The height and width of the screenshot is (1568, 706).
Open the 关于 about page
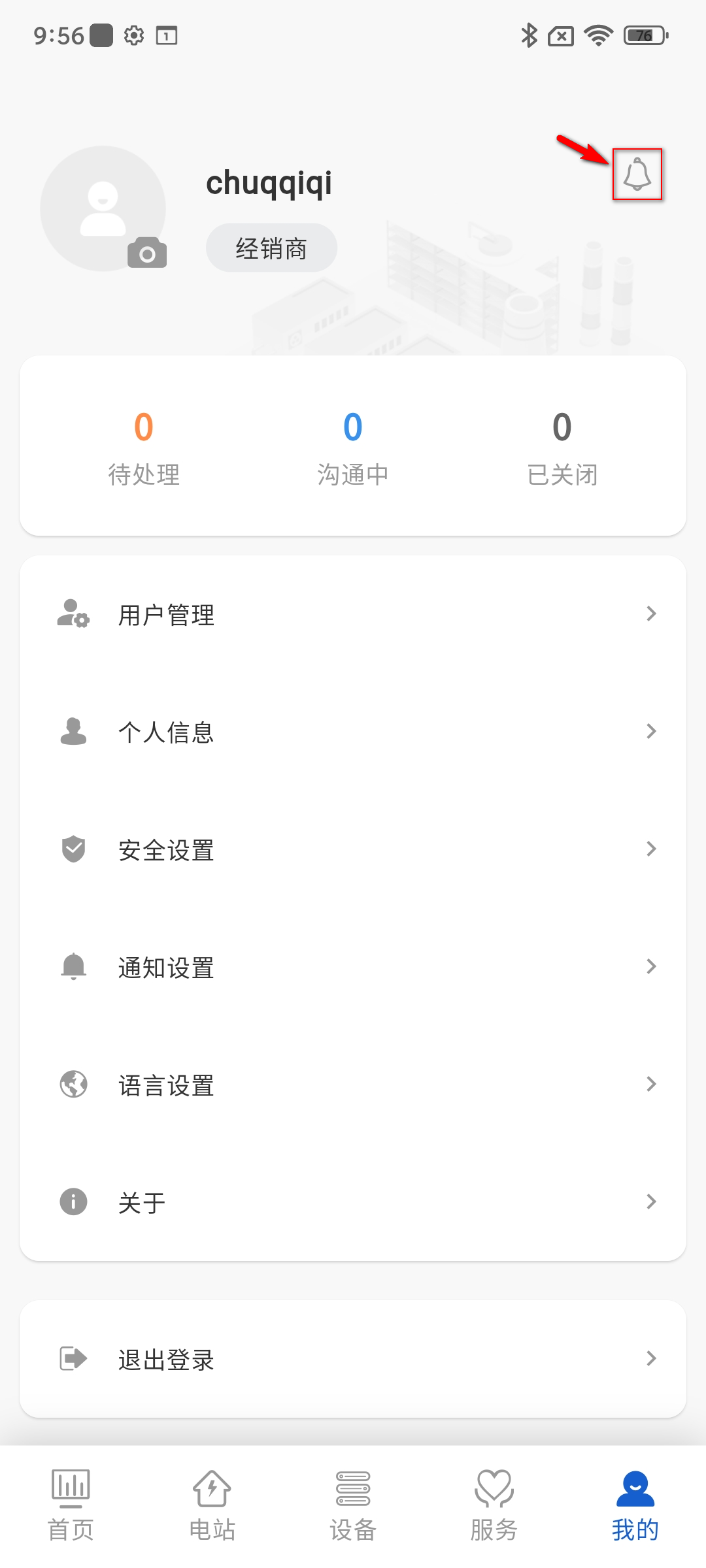[353, 1202]
